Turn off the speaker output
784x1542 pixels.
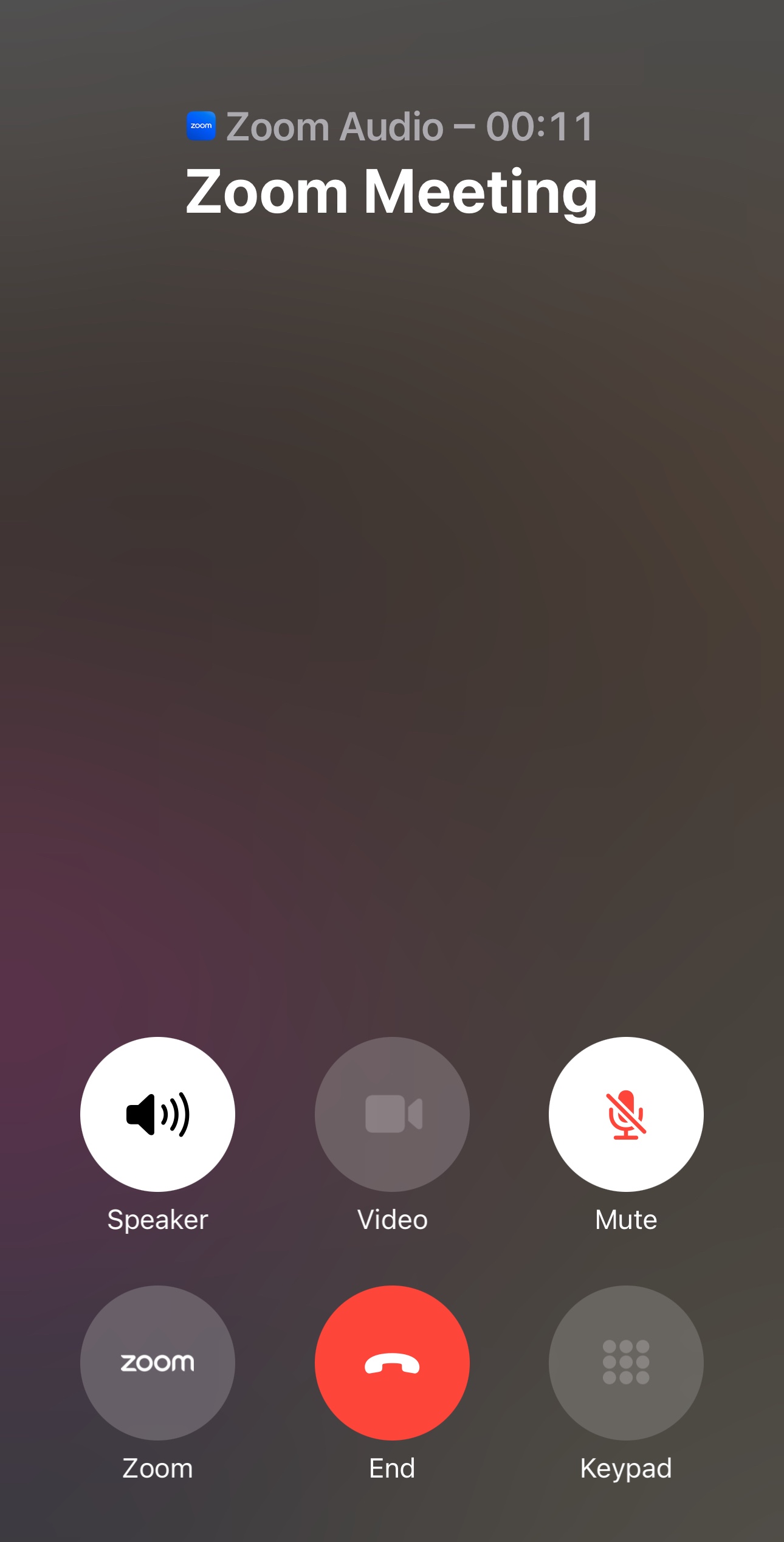tap(157, 1113)
